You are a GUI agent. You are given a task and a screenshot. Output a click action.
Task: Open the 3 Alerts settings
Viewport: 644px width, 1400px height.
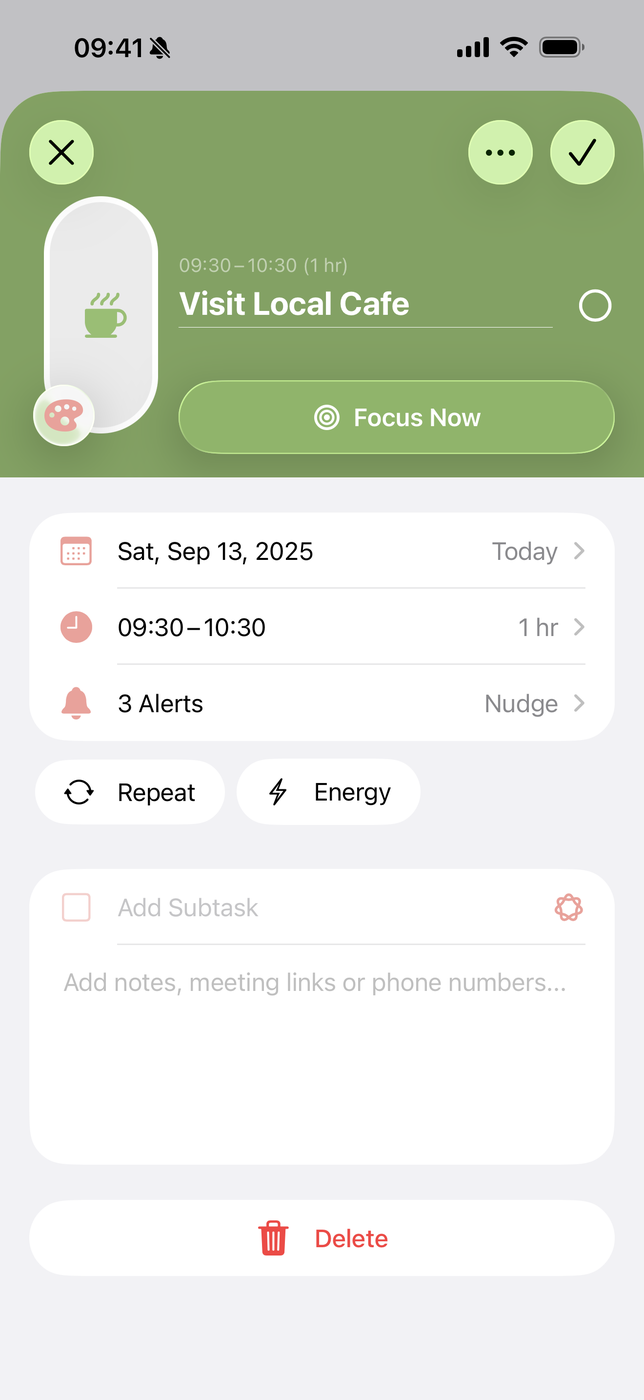click(322, 704)
